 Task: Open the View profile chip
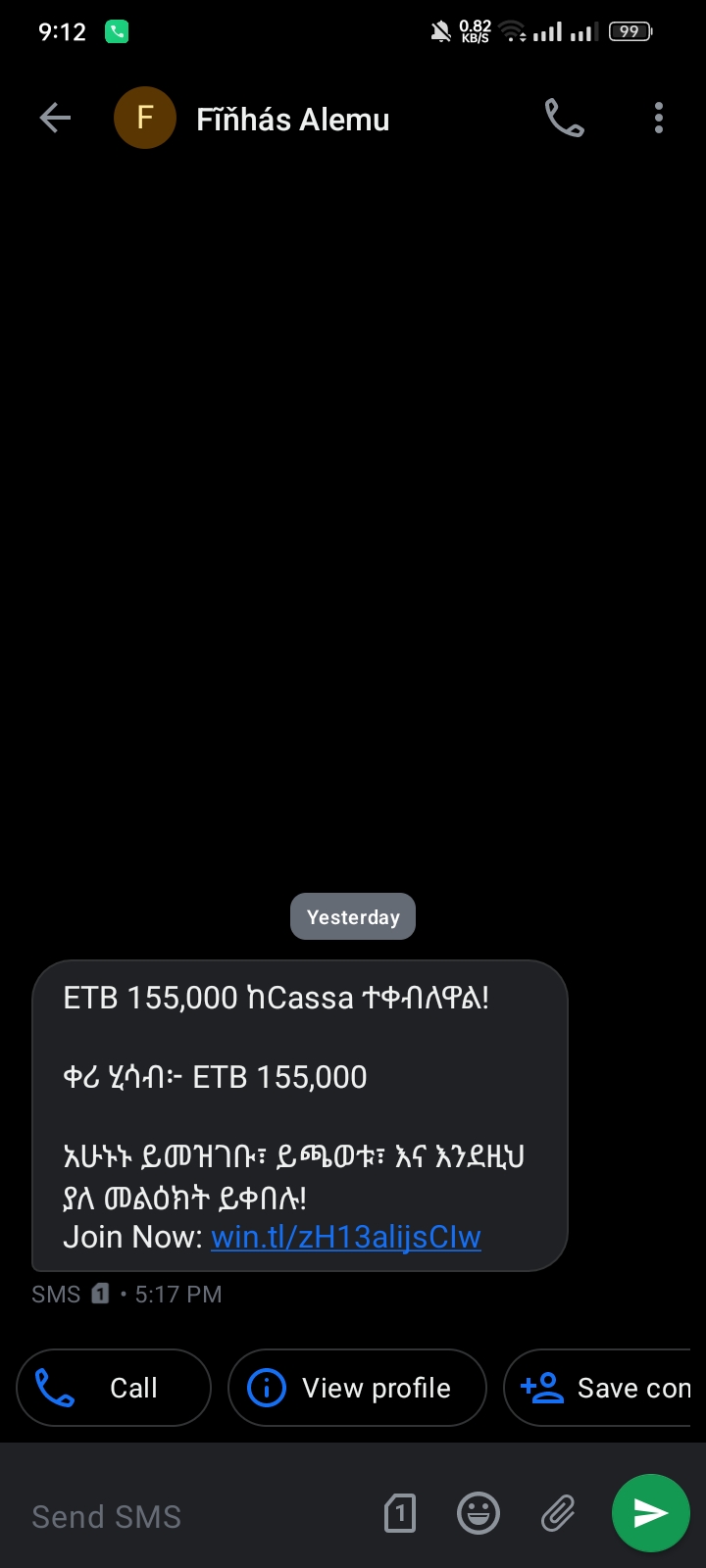(x=357, y=1388)
